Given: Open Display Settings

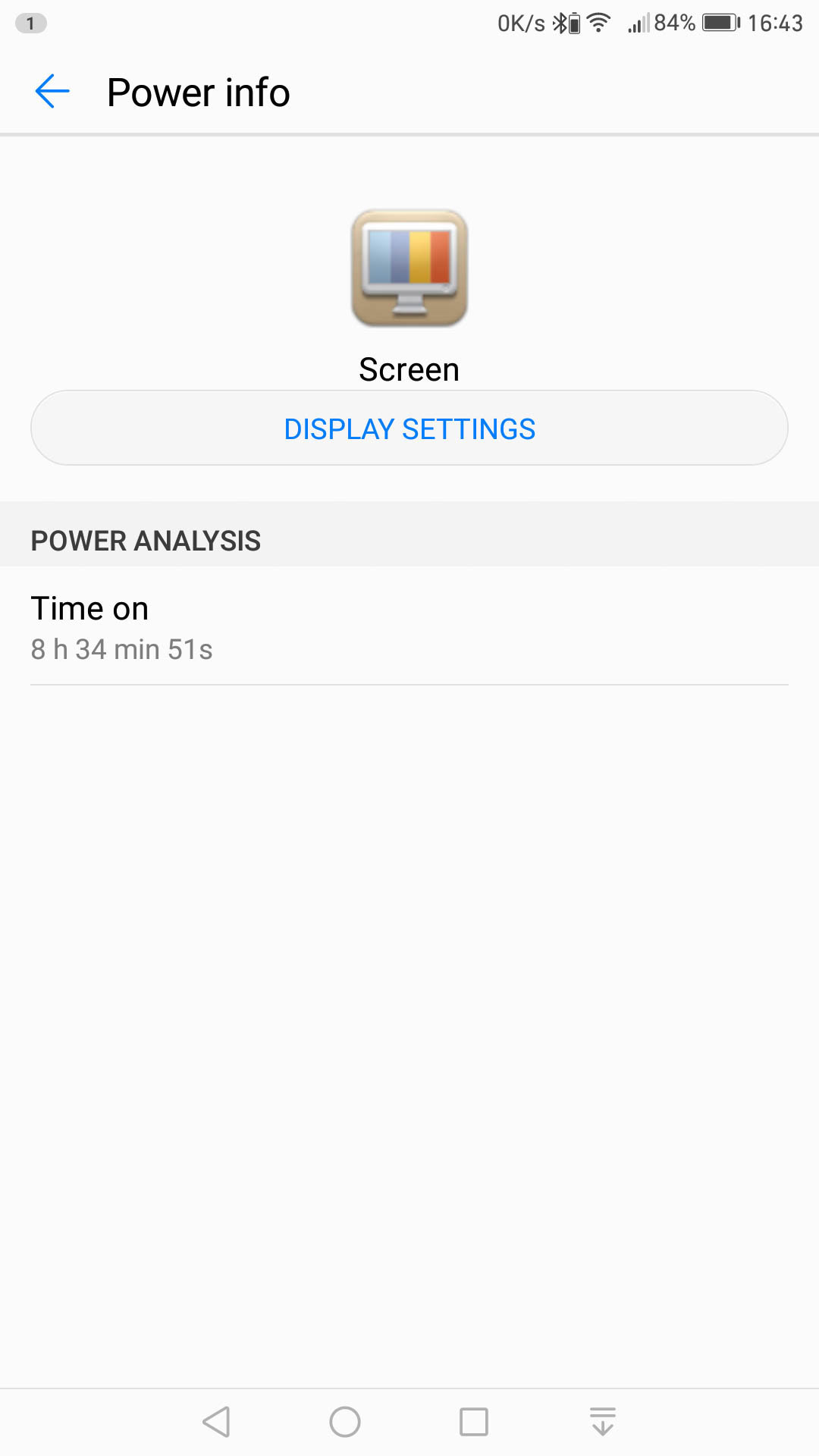Looking at the screenshot, I should pyautogui.click(x=409, y=428).
